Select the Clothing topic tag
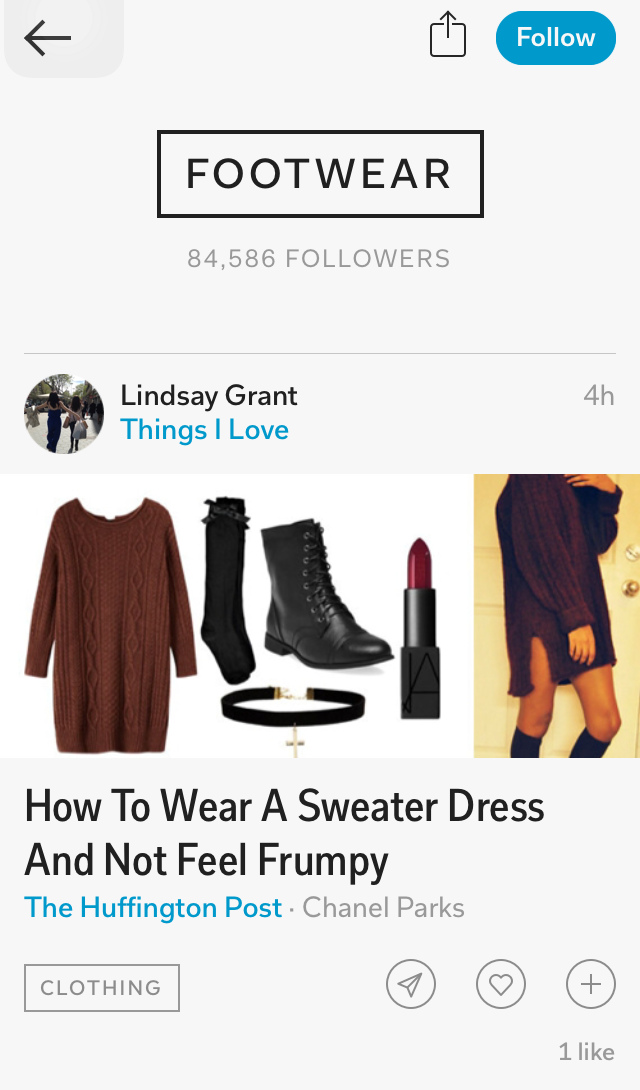 (x=102, y=987)
